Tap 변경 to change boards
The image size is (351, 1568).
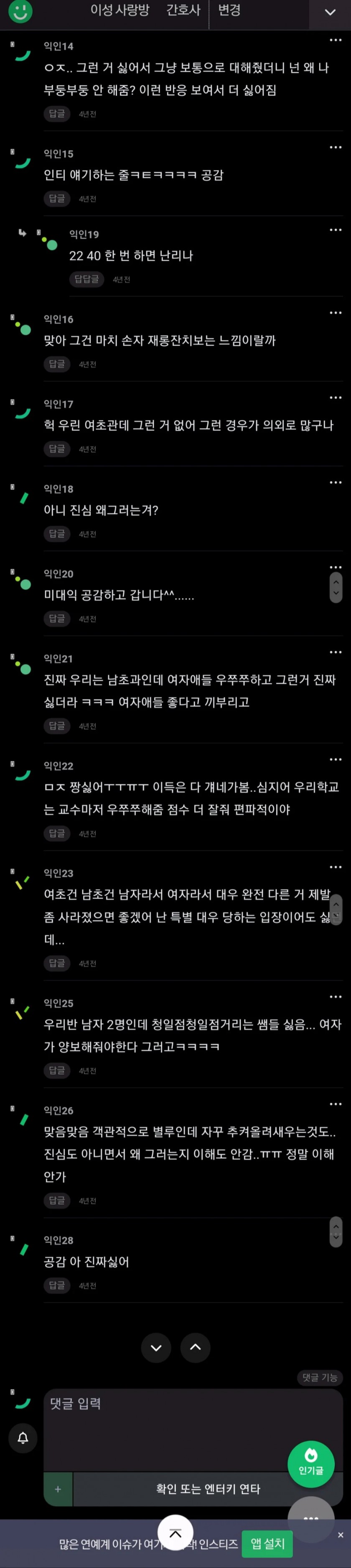click(229, 10)
